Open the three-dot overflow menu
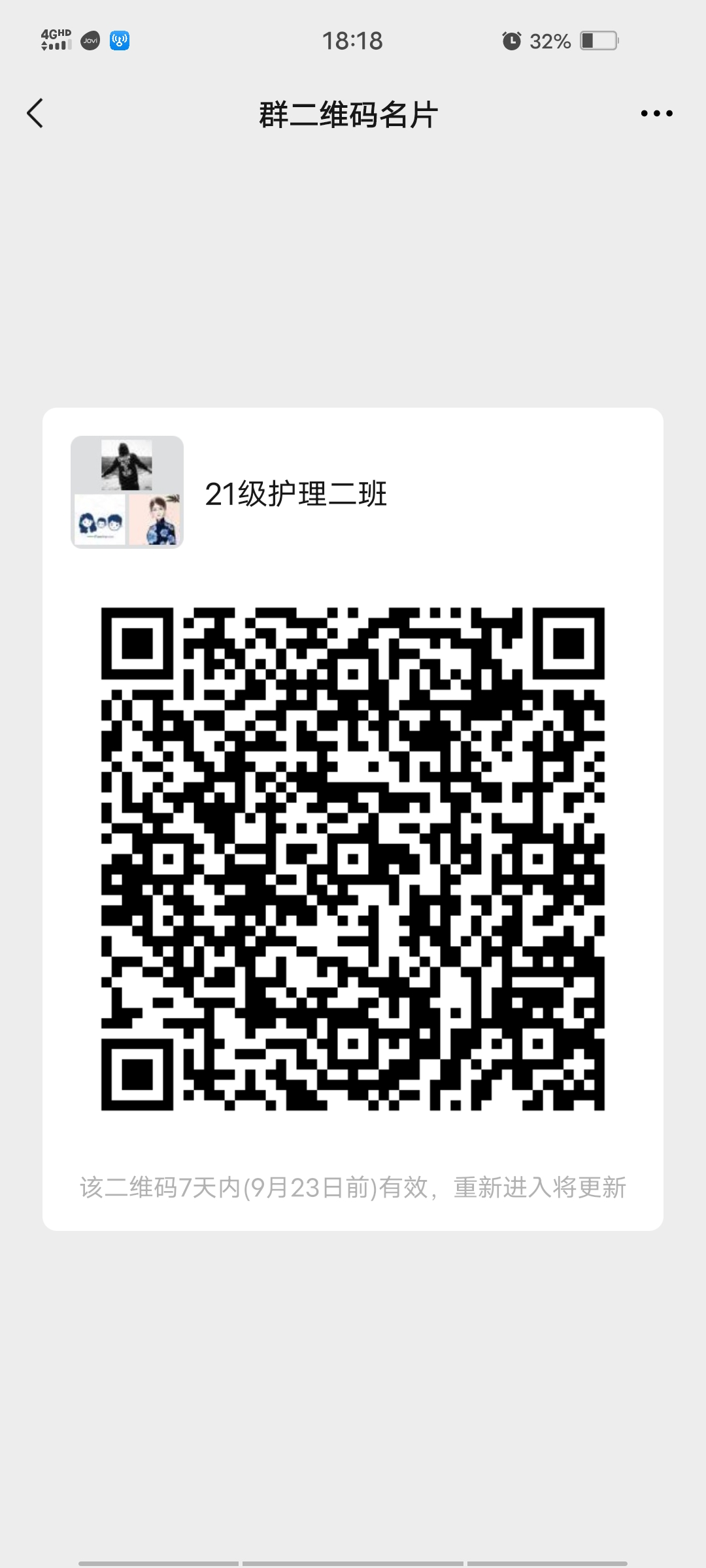Viewport: 706px width, 1568px height. [x=656, y=114]
